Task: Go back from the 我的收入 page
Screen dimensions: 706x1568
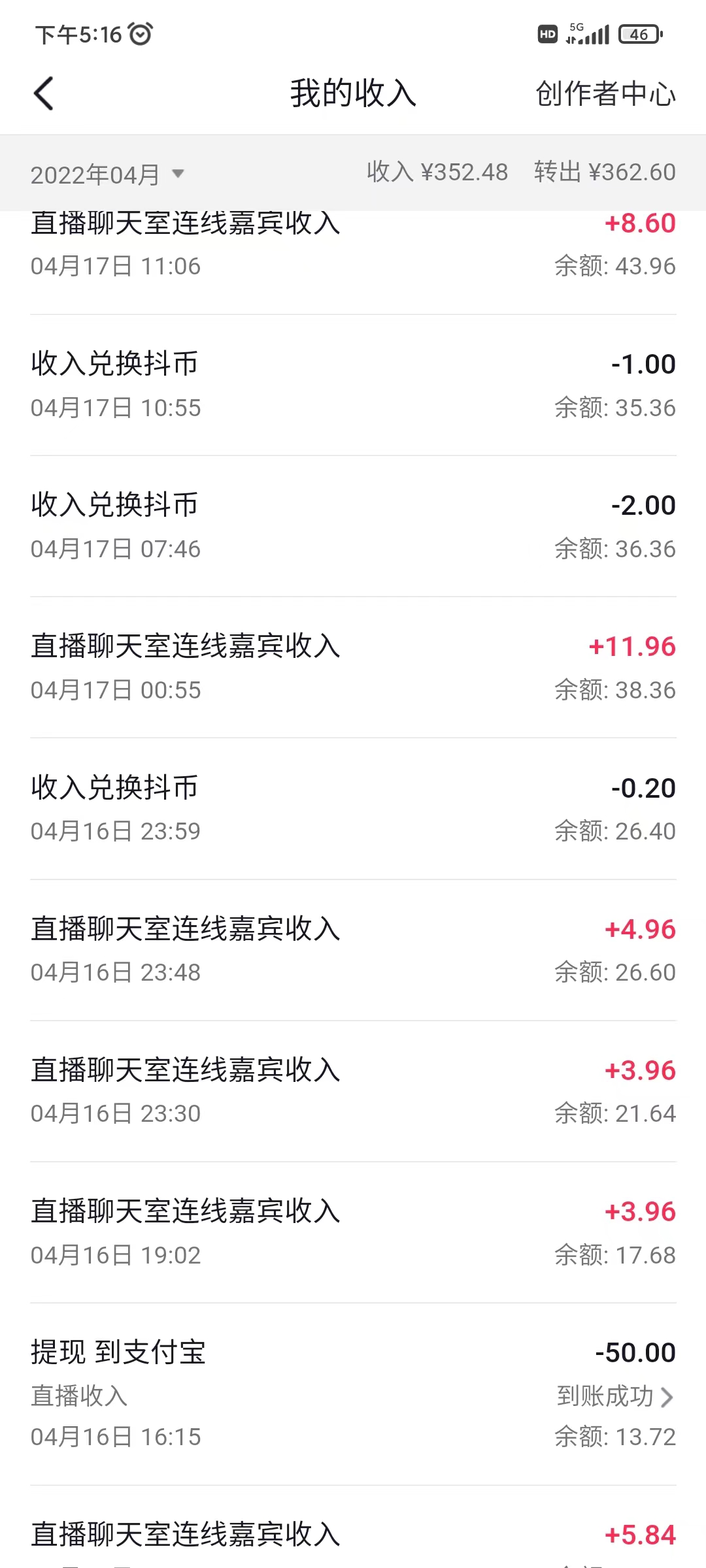Action: 44,93
